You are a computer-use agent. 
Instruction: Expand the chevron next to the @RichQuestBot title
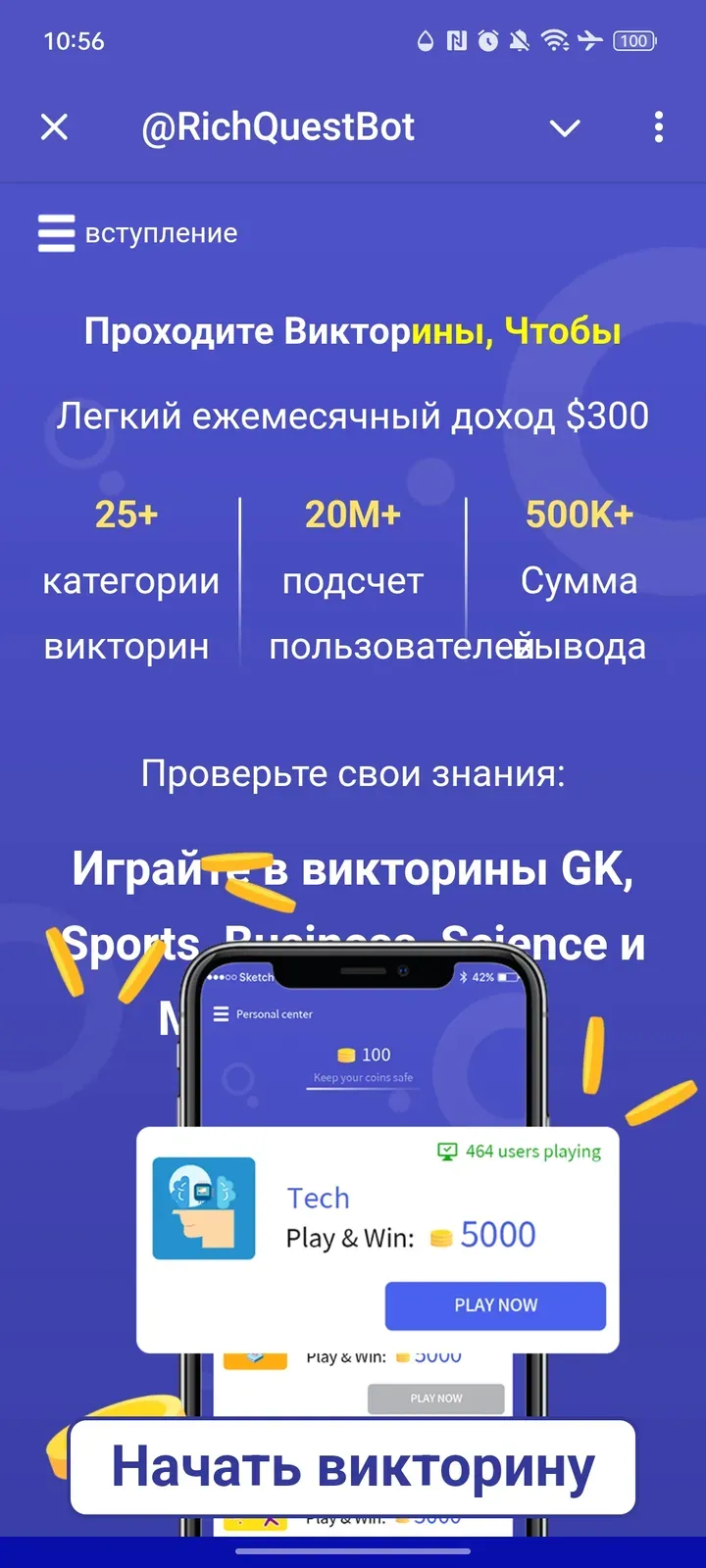pyautogui.click(x=565, y=127)
